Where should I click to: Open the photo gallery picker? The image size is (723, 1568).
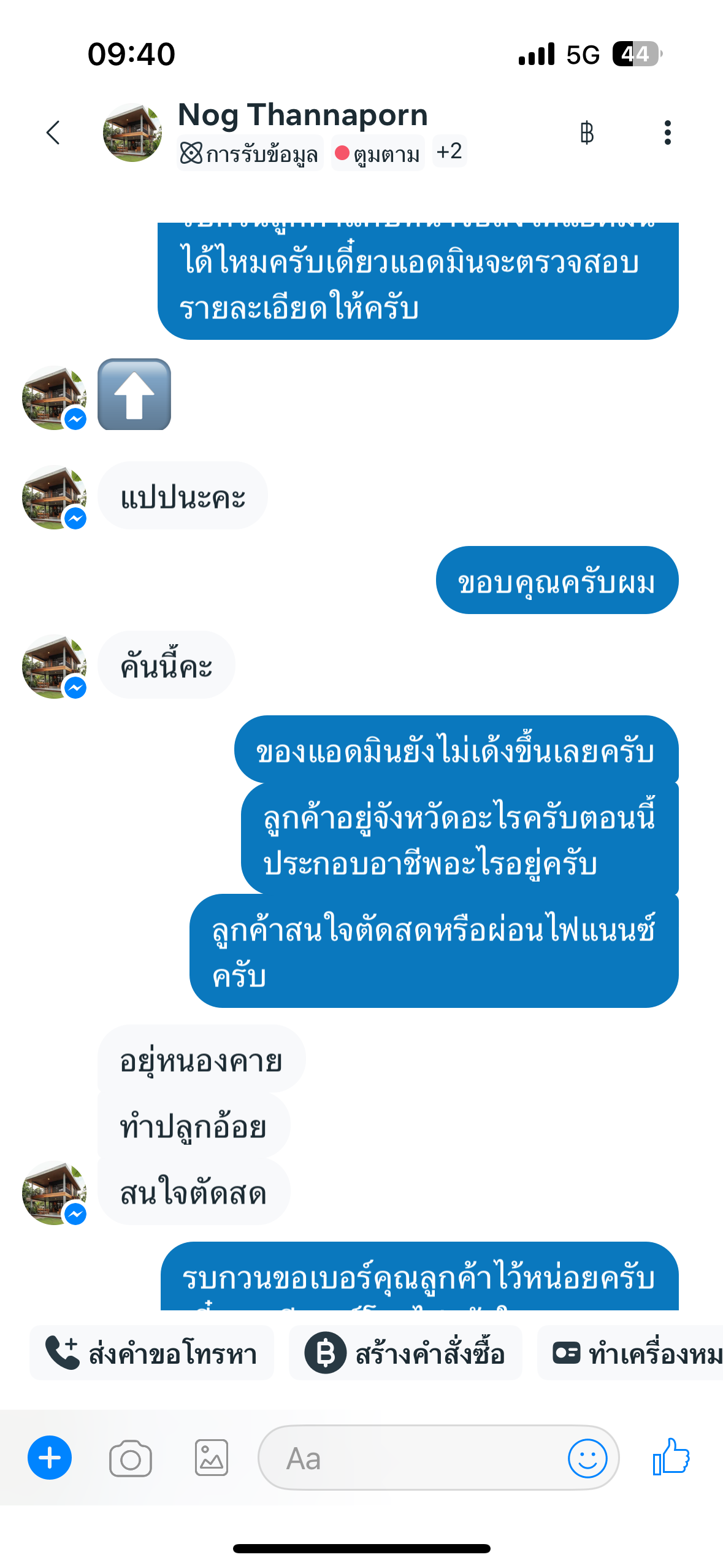[x=212, y=1458]
